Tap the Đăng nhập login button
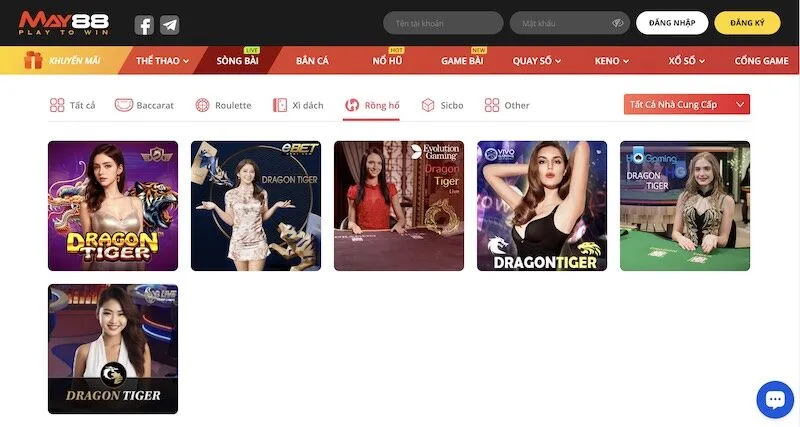 click(x=671, y=23)
